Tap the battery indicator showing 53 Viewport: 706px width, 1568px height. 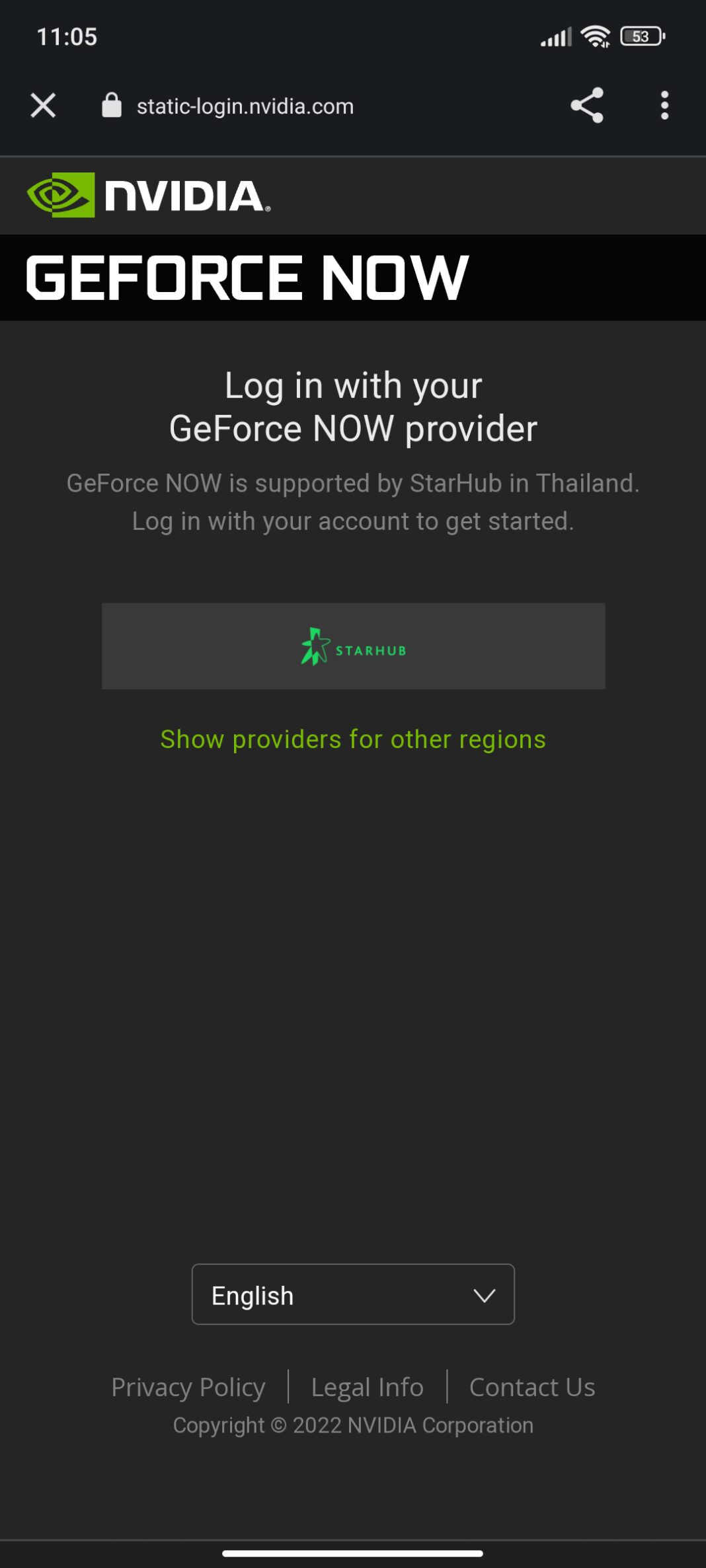point(640,36)
